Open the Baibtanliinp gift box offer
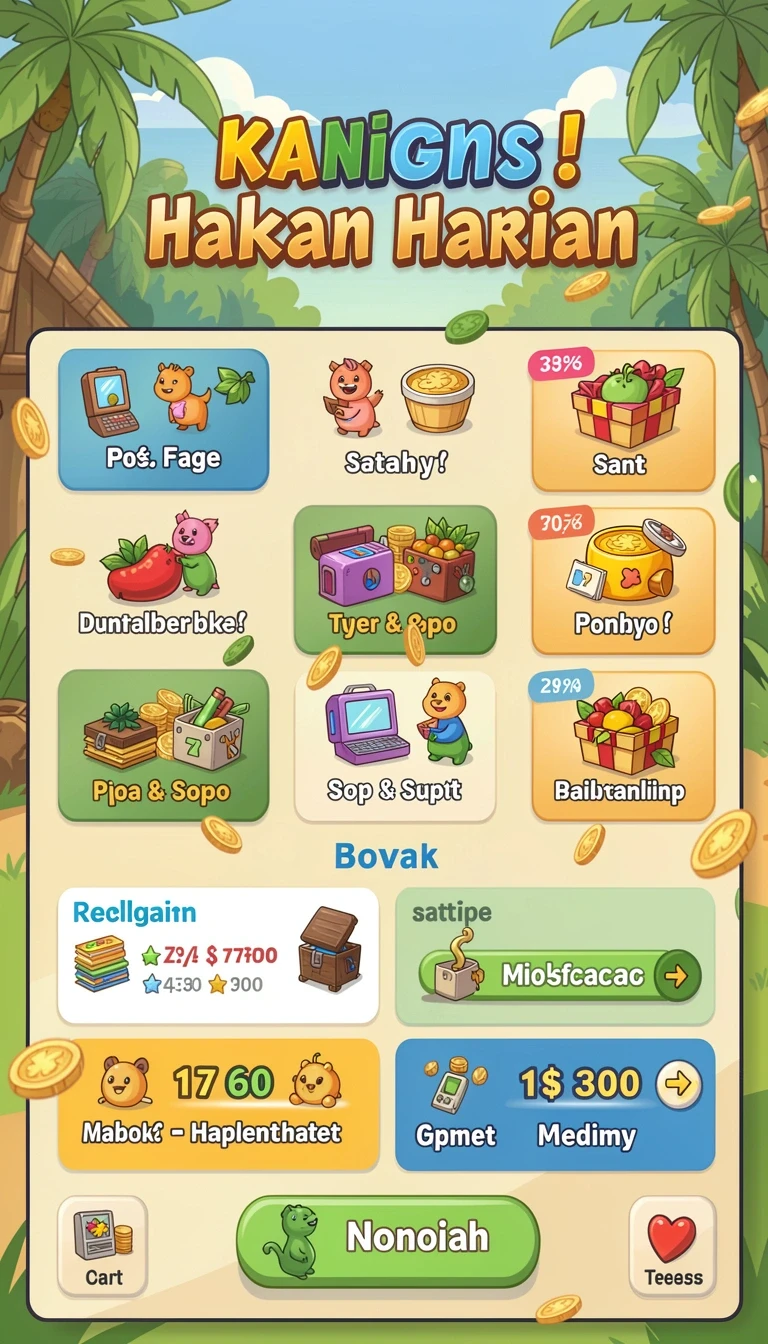Viewport: 768px width, 1344px height. (x=623, y=746)
